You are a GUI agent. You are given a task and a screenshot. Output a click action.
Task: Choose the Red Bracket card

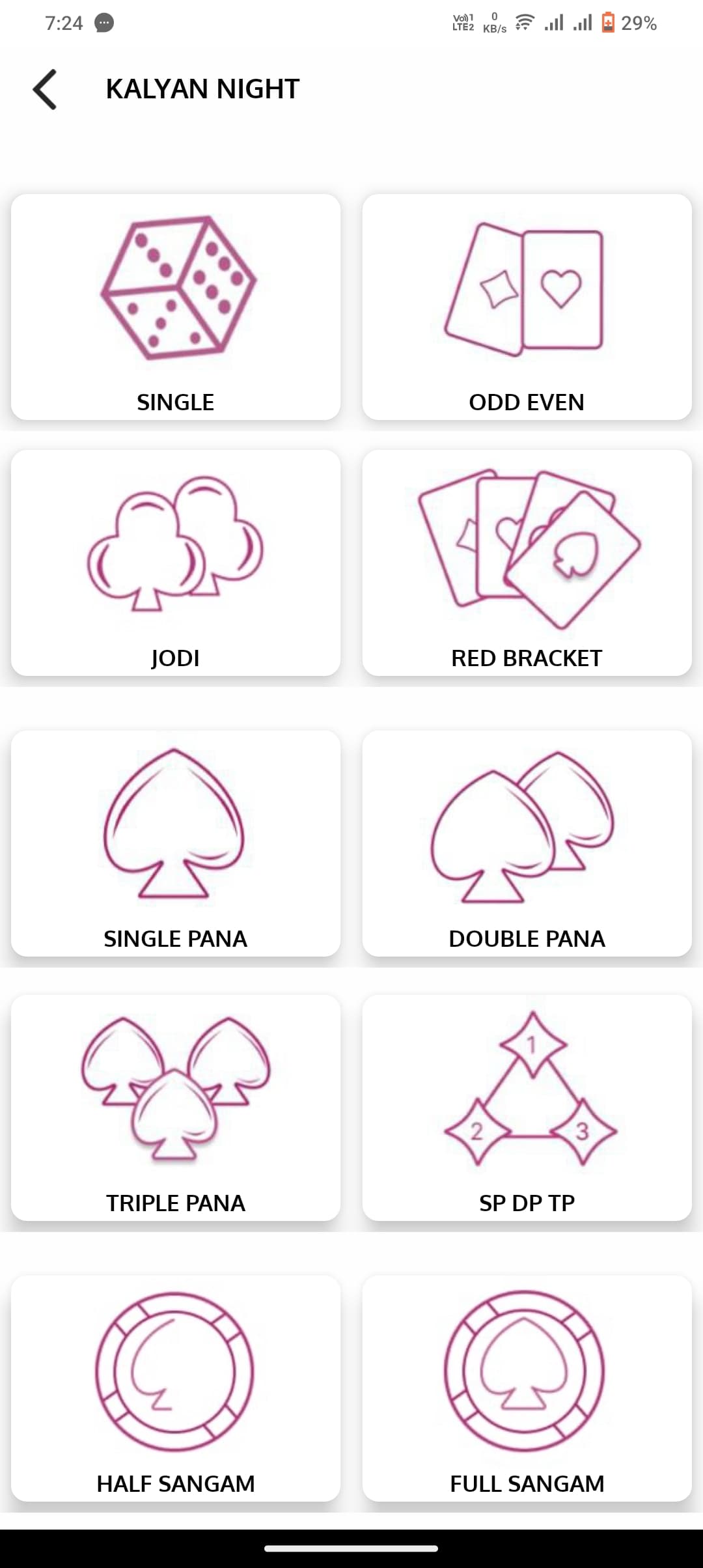click(x=527, y=563)
